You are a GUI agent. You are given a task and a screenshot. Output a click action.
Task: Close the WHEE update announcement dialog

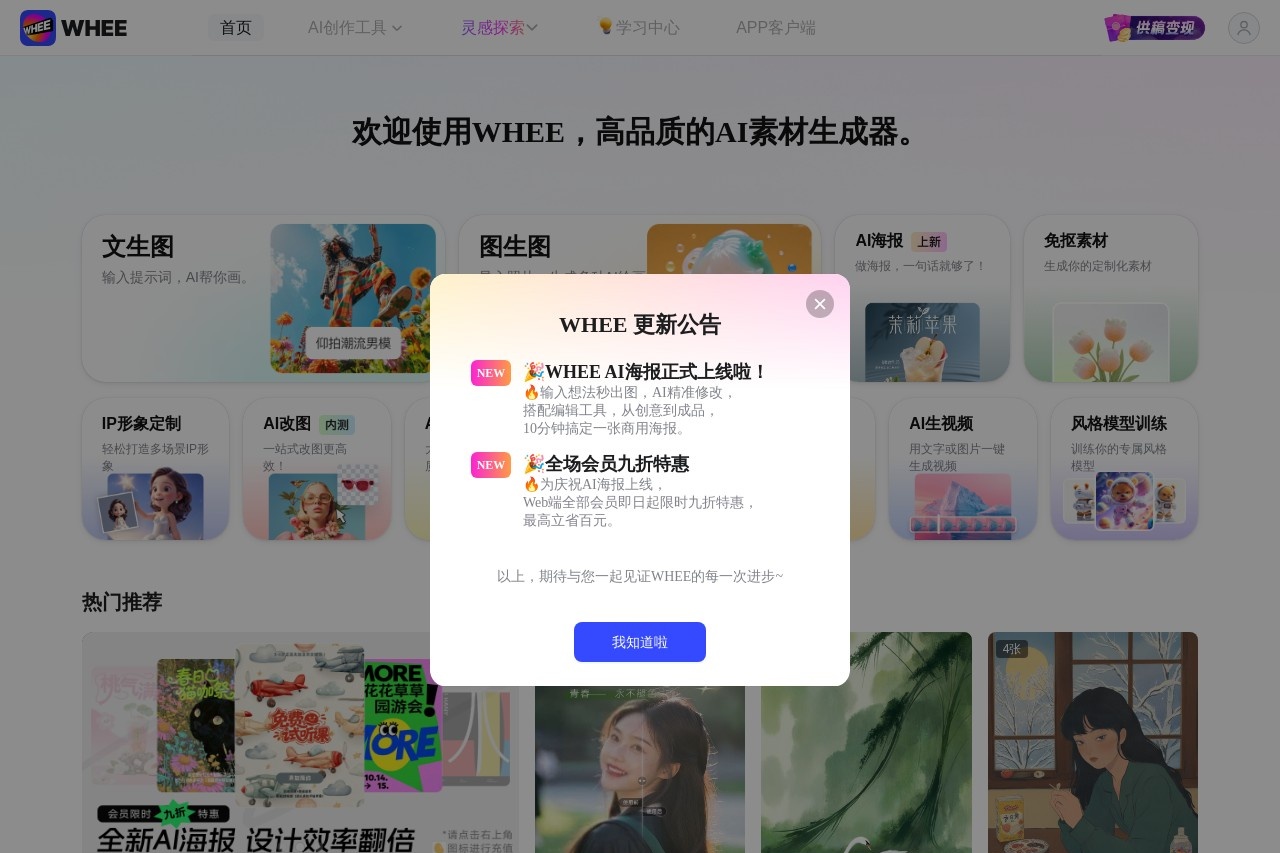tap(820, 304)
